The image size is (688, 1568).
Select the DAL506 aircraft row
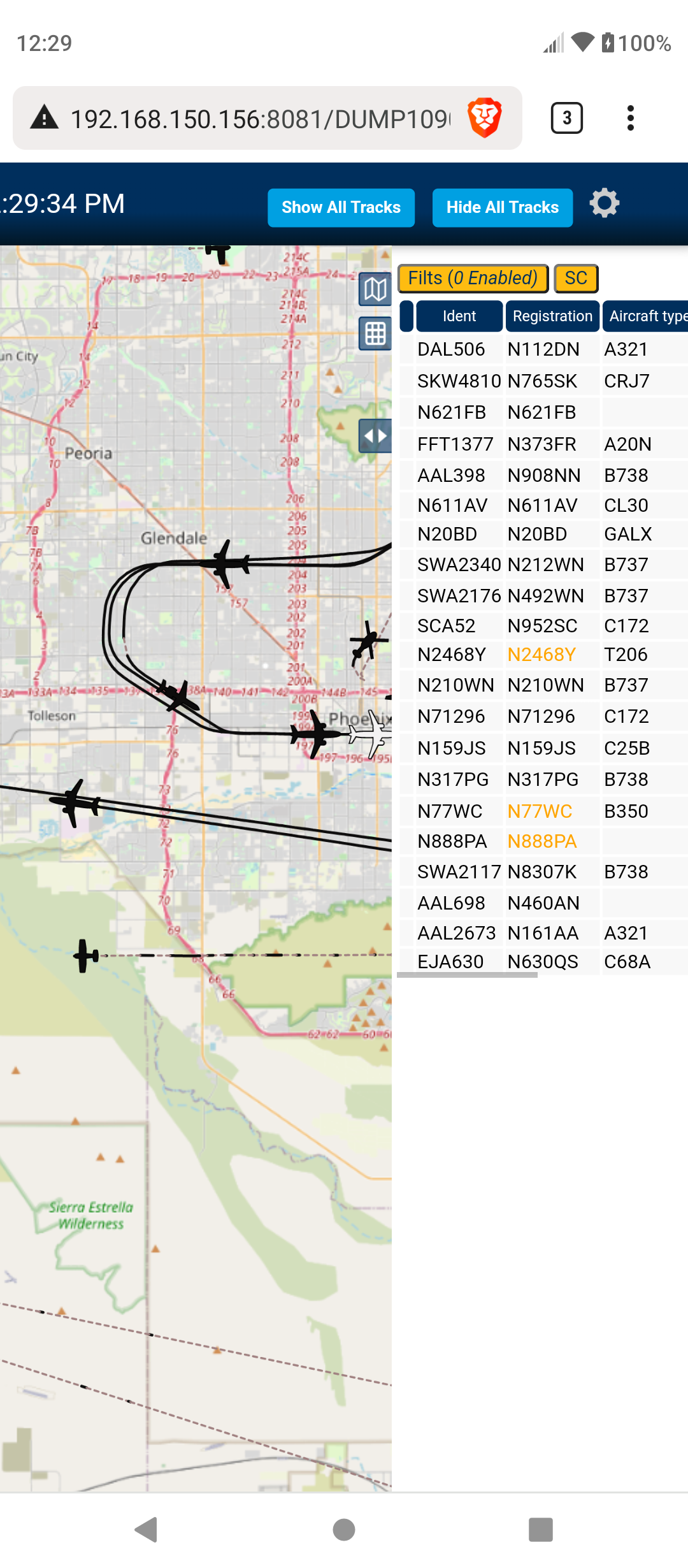click(543, 349)
